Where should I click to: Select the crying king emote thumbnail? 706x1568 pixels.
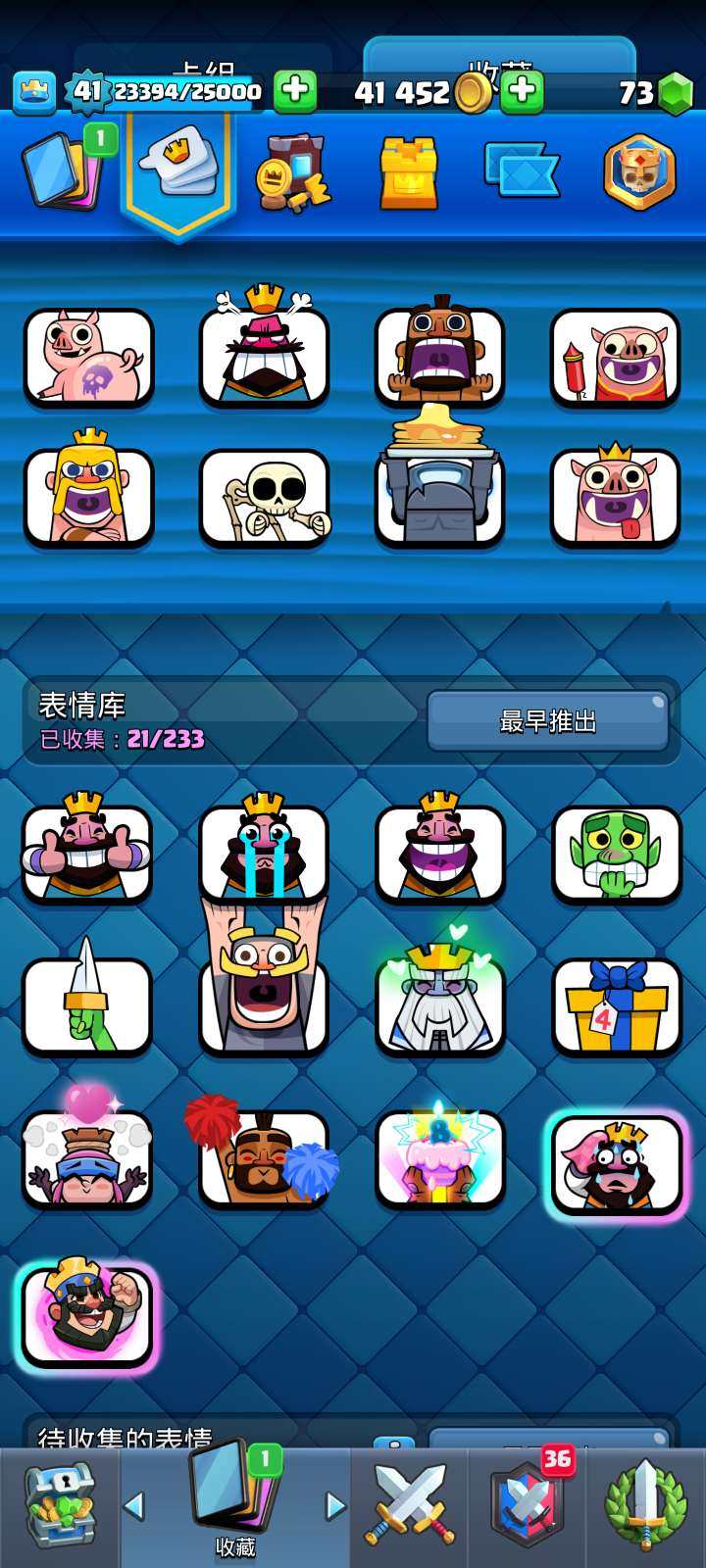(x=265, y=853)
